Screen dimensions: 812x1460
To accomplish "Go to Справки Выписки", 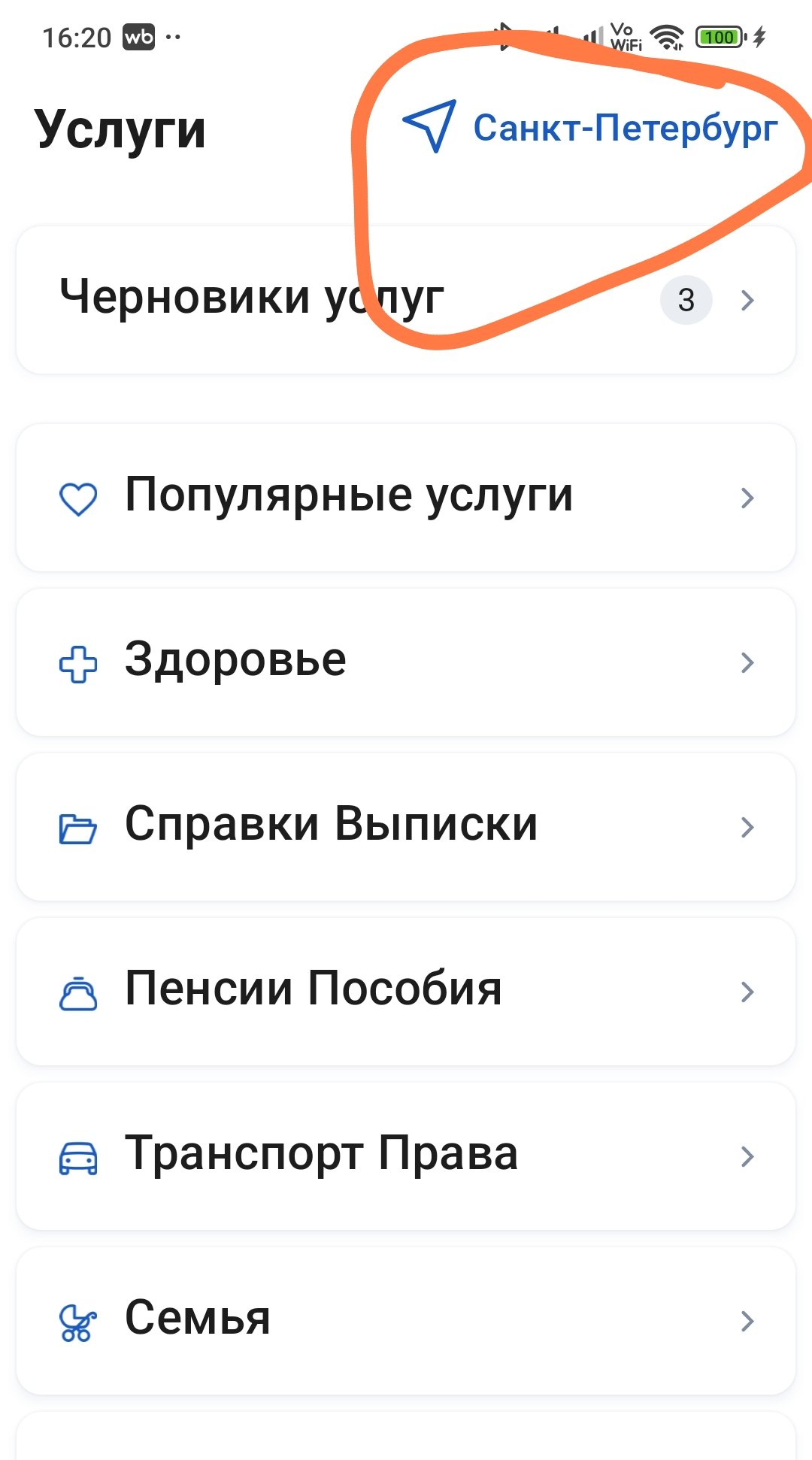I will click(x=406, y=826).
